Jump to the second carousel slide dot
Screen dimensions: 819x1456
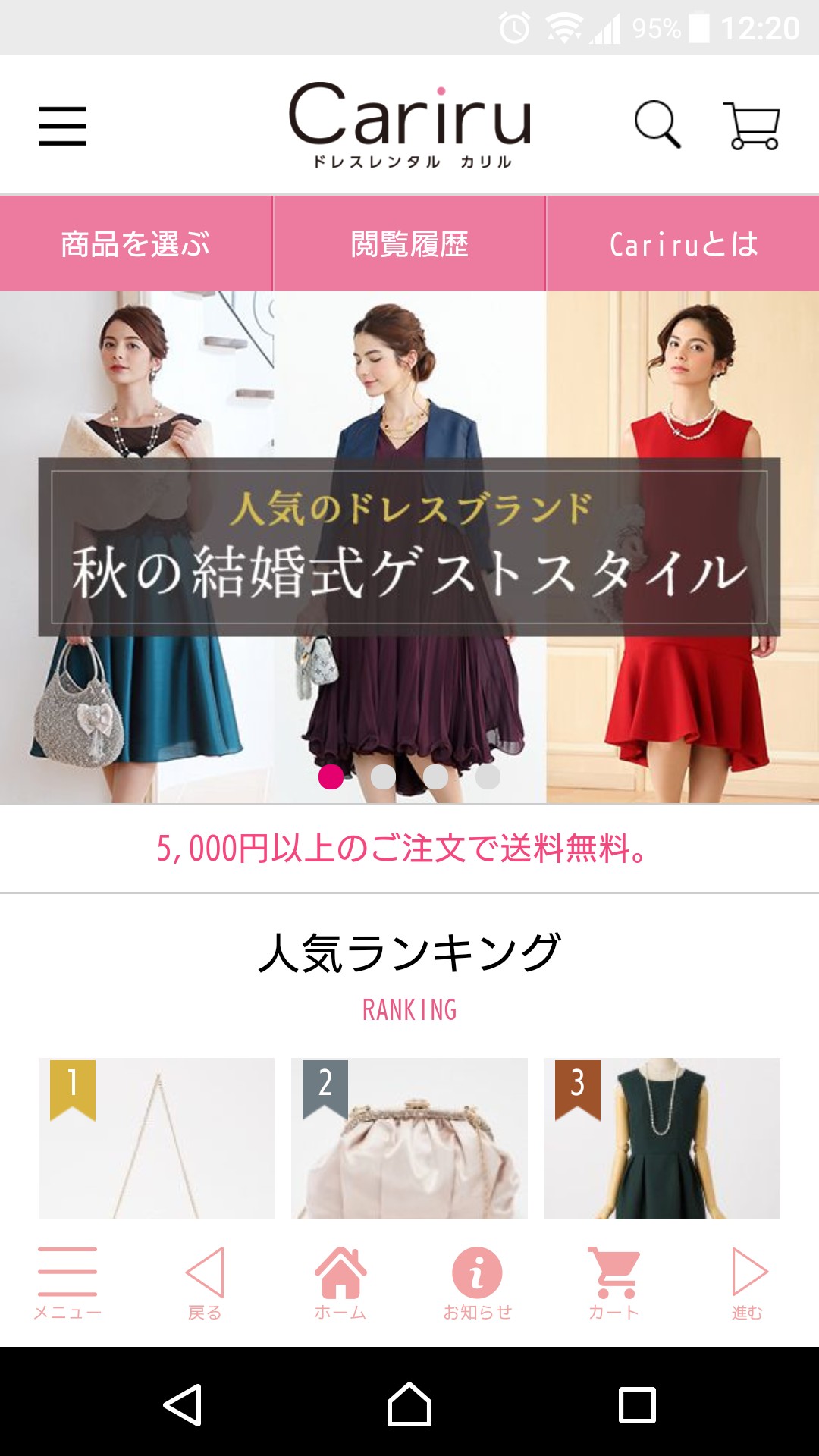(x=383, y=777)
